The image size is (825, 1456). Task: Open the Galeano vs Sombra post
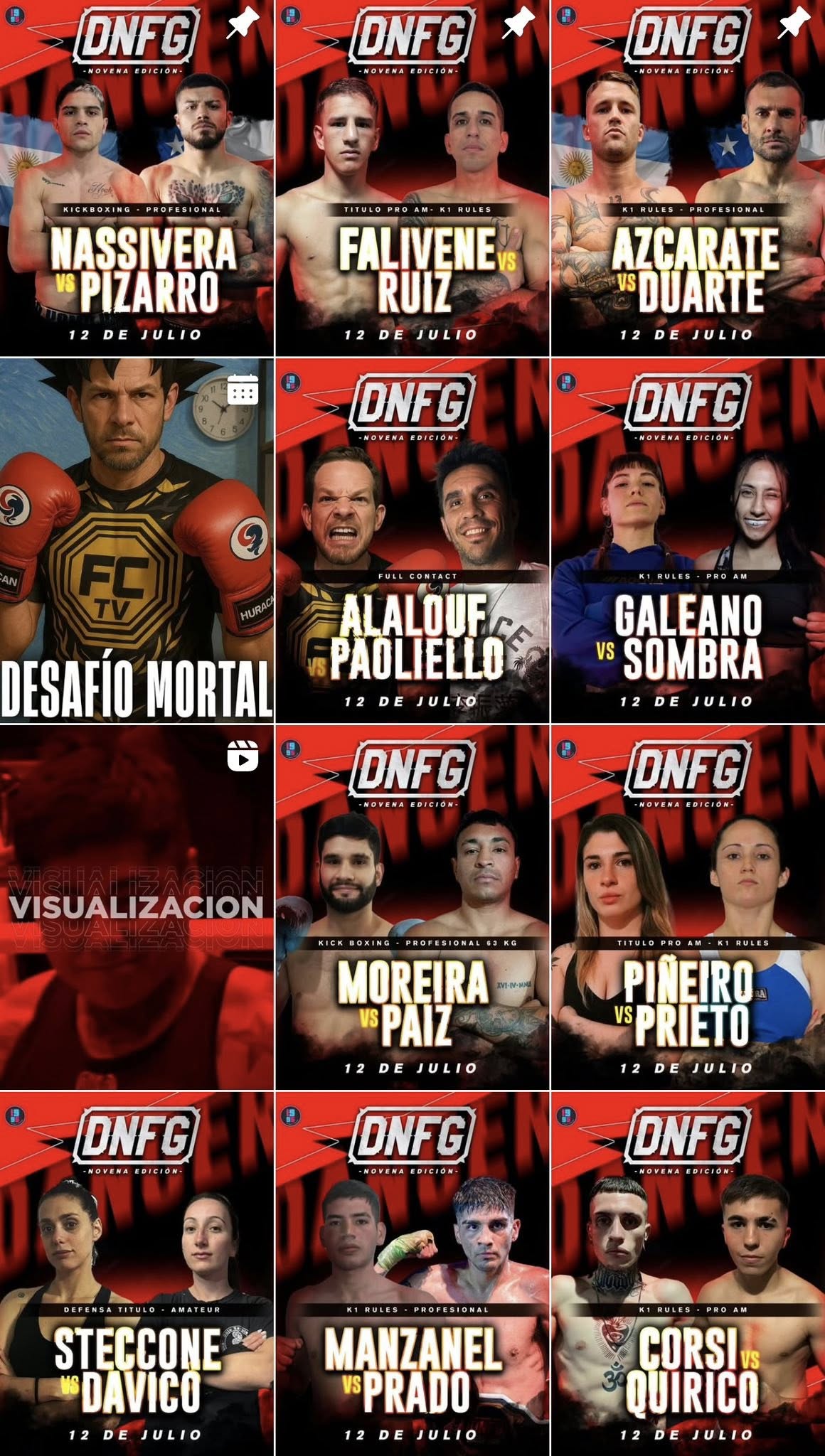(688, 540)
